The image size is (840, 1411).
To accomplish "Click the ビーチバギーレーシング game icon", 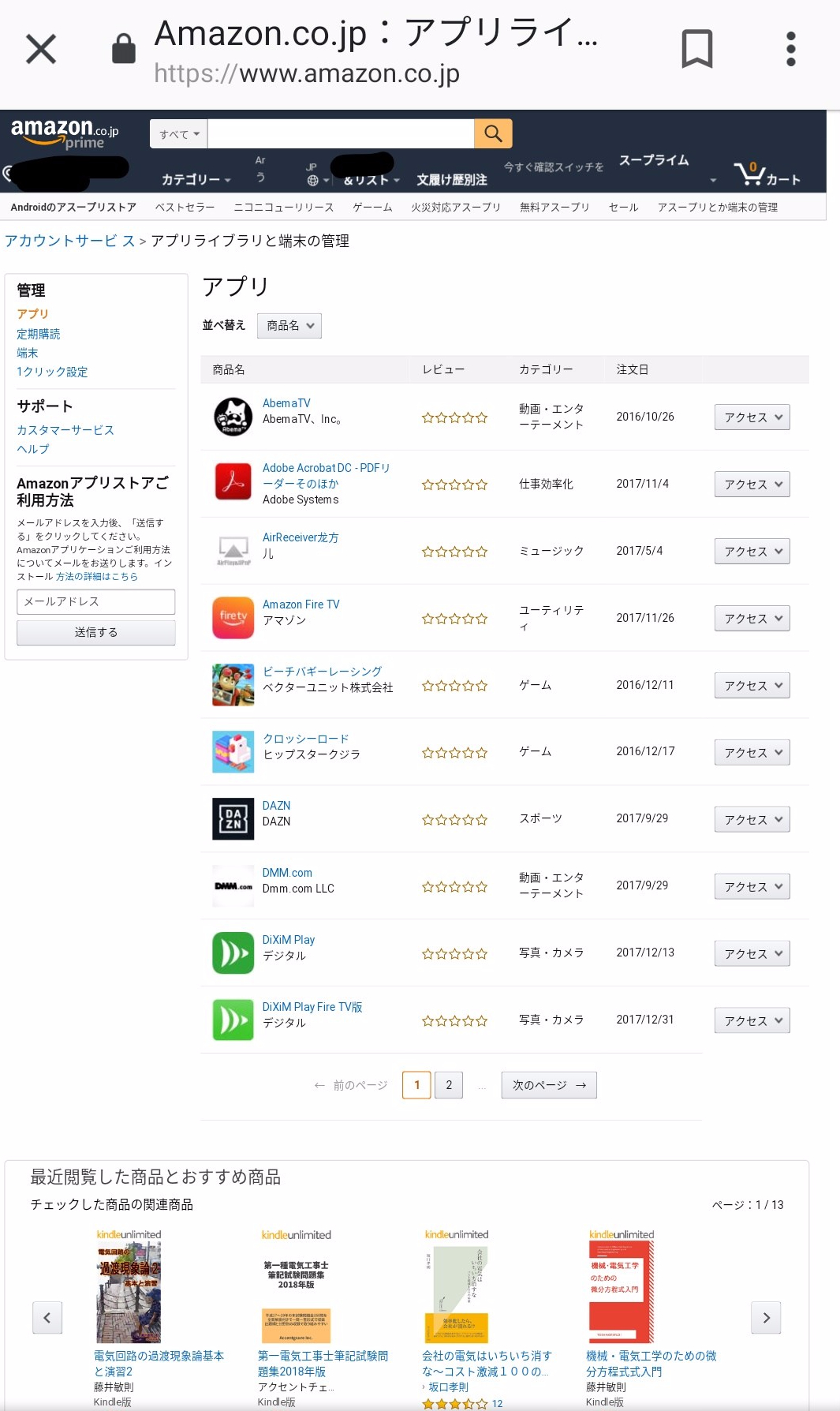I will click(x=232, y=685).
